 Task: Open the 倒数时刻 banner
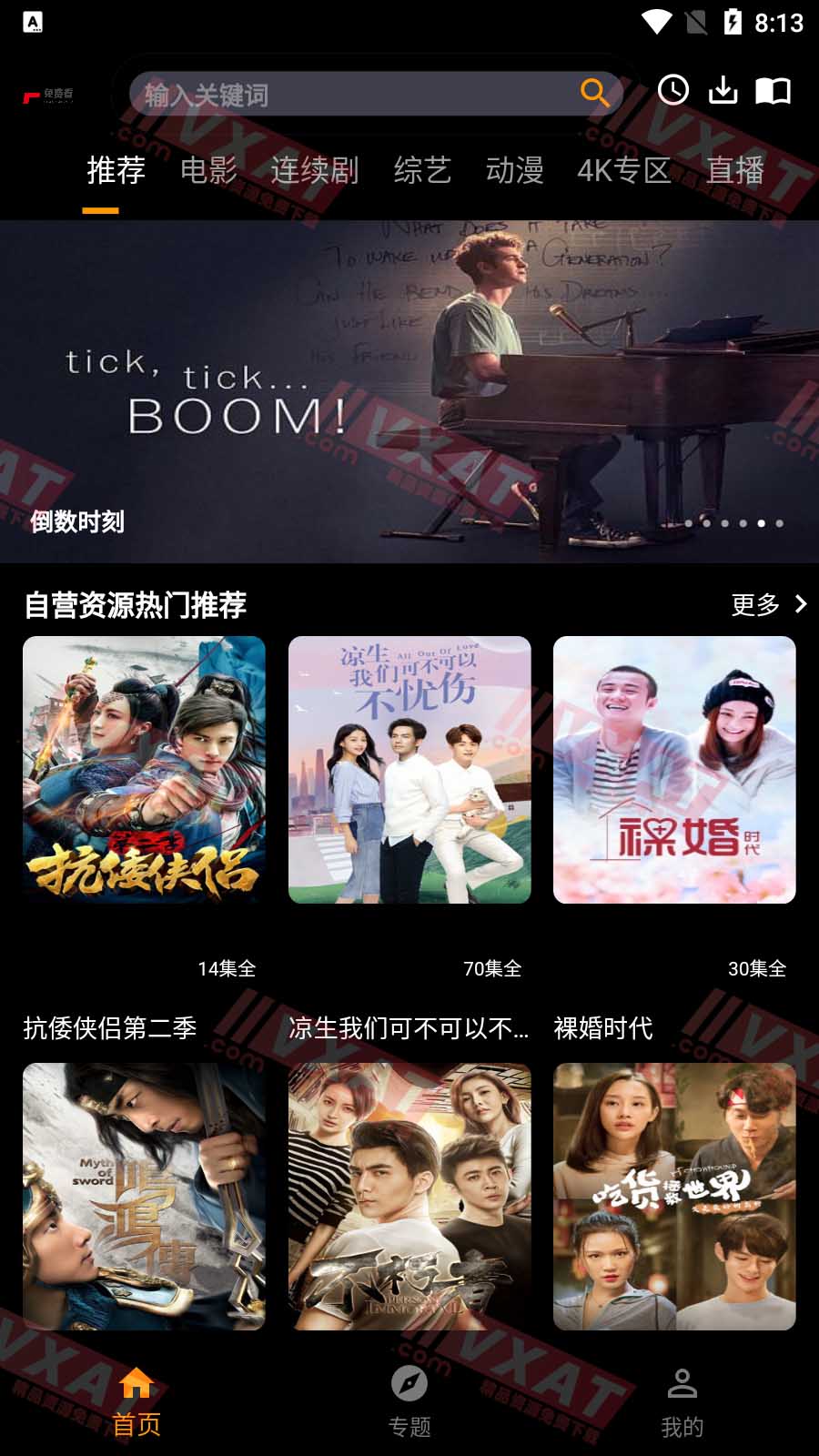click(x=409, y=391)
